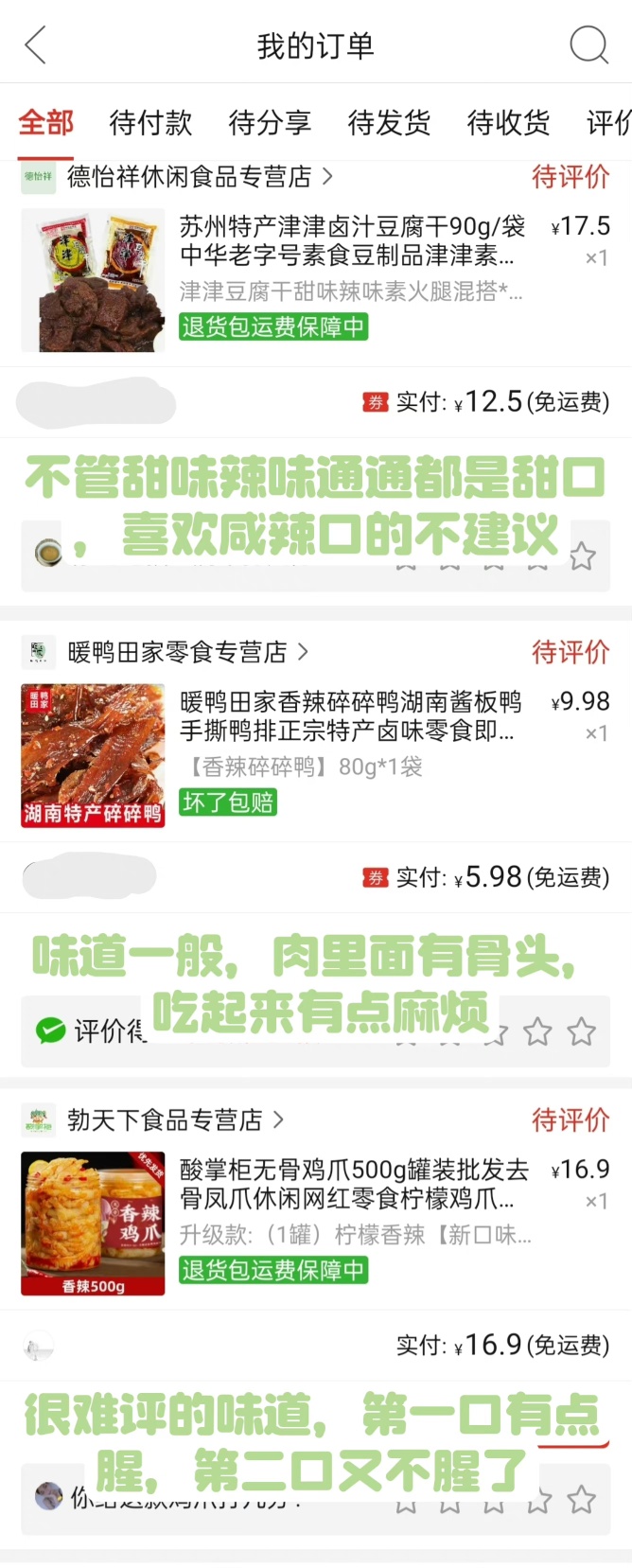
Task: Rate the 豆腐干 order five stars
Action: click(x=582, y=556)
